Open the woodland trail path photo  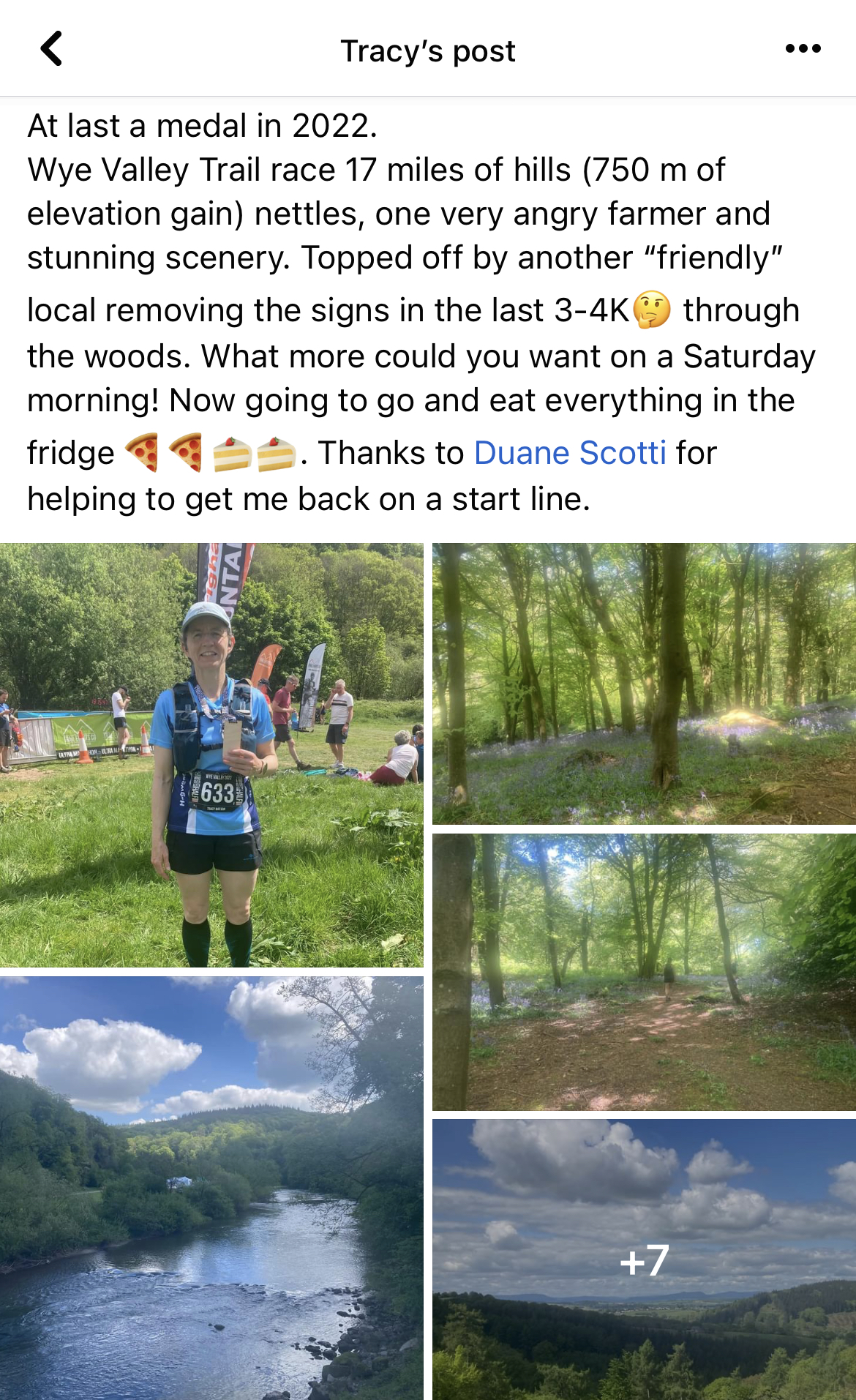click(x=644, y=972)
